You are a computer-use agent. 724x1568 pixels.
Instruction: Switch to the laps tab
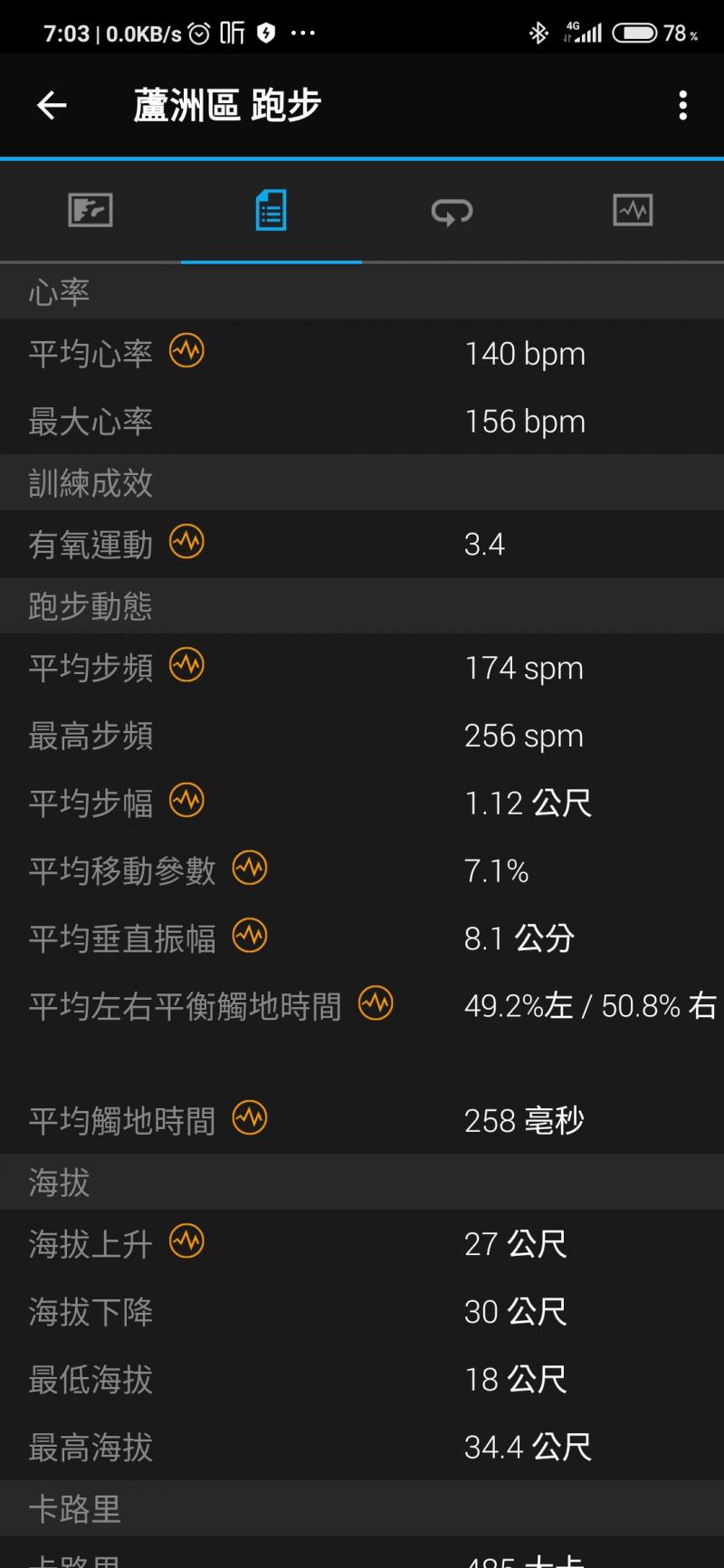point(452,211)
